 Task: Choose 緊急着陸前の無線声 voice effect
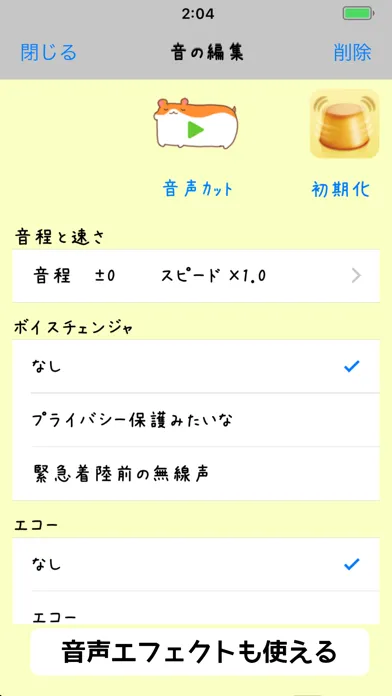[196, 474]
